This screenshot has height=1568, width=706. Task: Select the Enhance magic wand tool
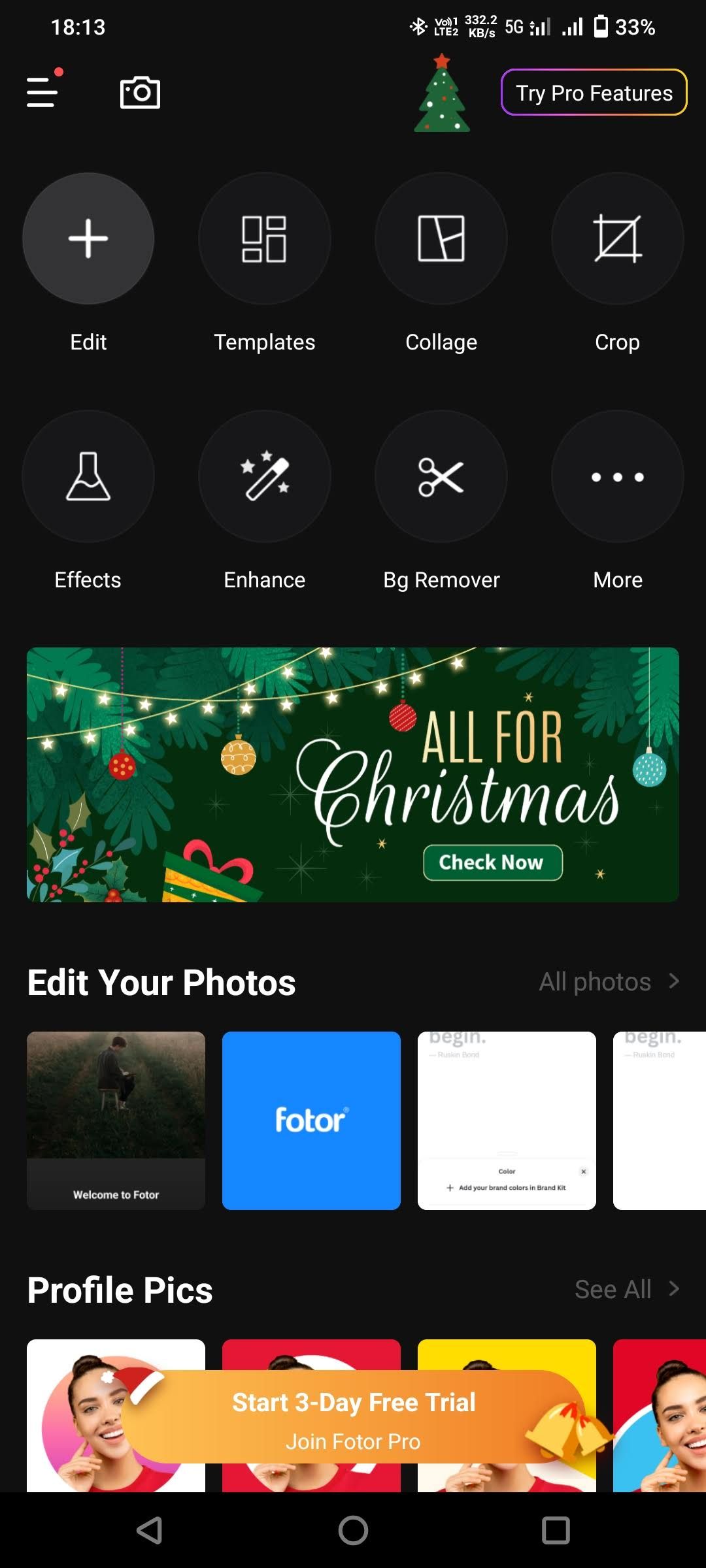tap(265, 477)
